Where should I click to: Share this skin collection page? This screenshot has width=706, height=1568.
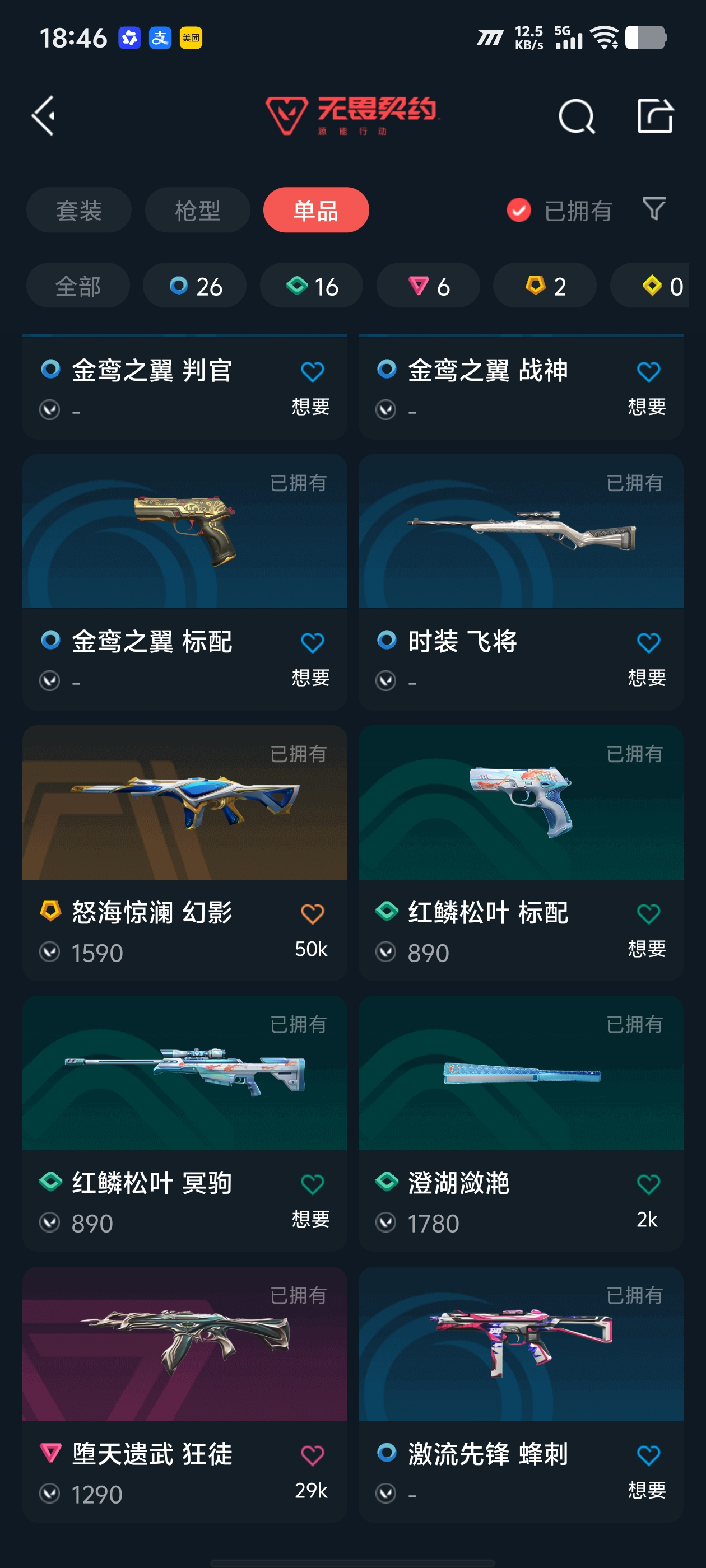pyautogui.click(x=655, y=116)
